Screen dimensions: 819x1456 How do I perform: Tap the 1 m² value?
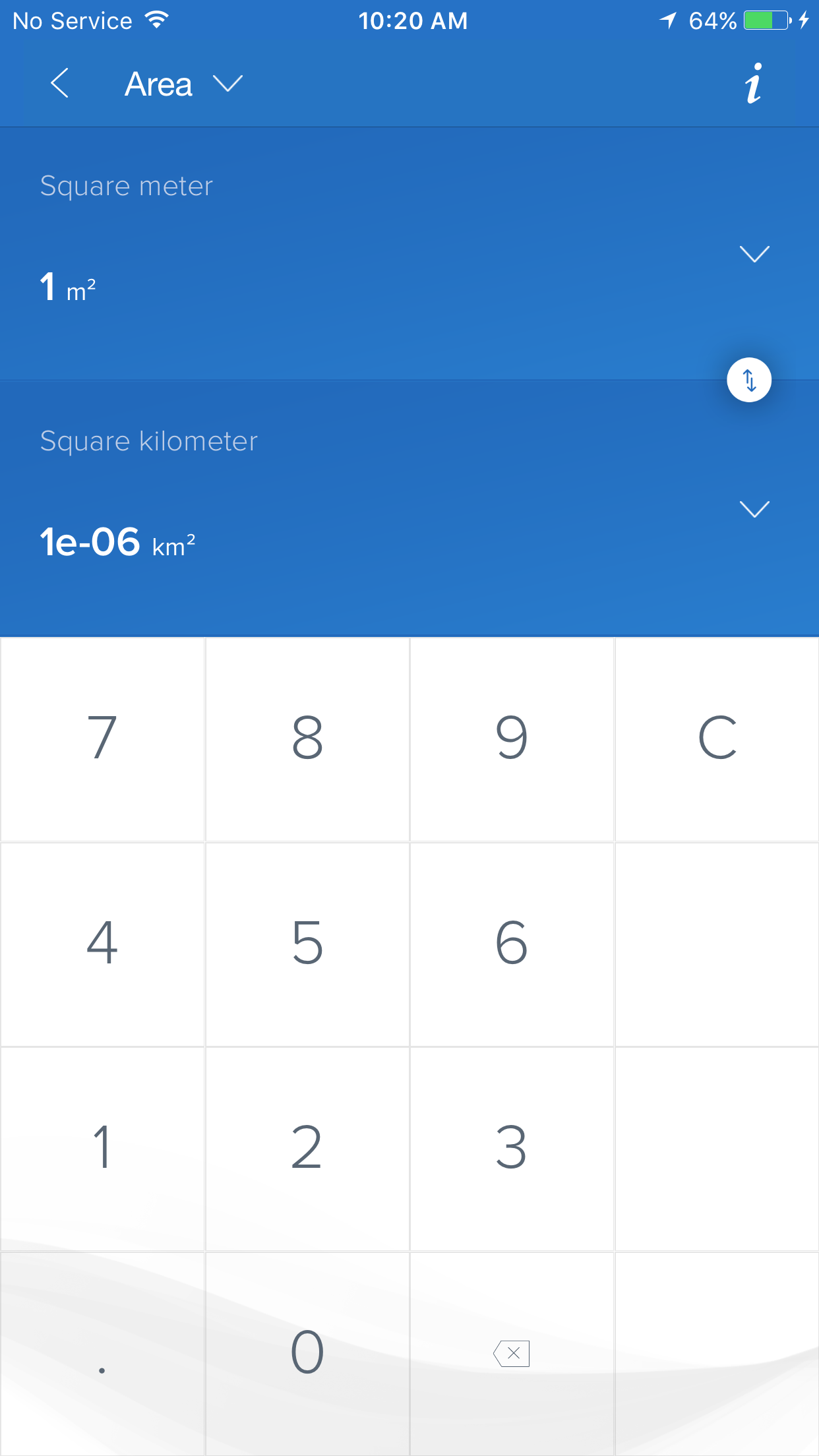66,285
